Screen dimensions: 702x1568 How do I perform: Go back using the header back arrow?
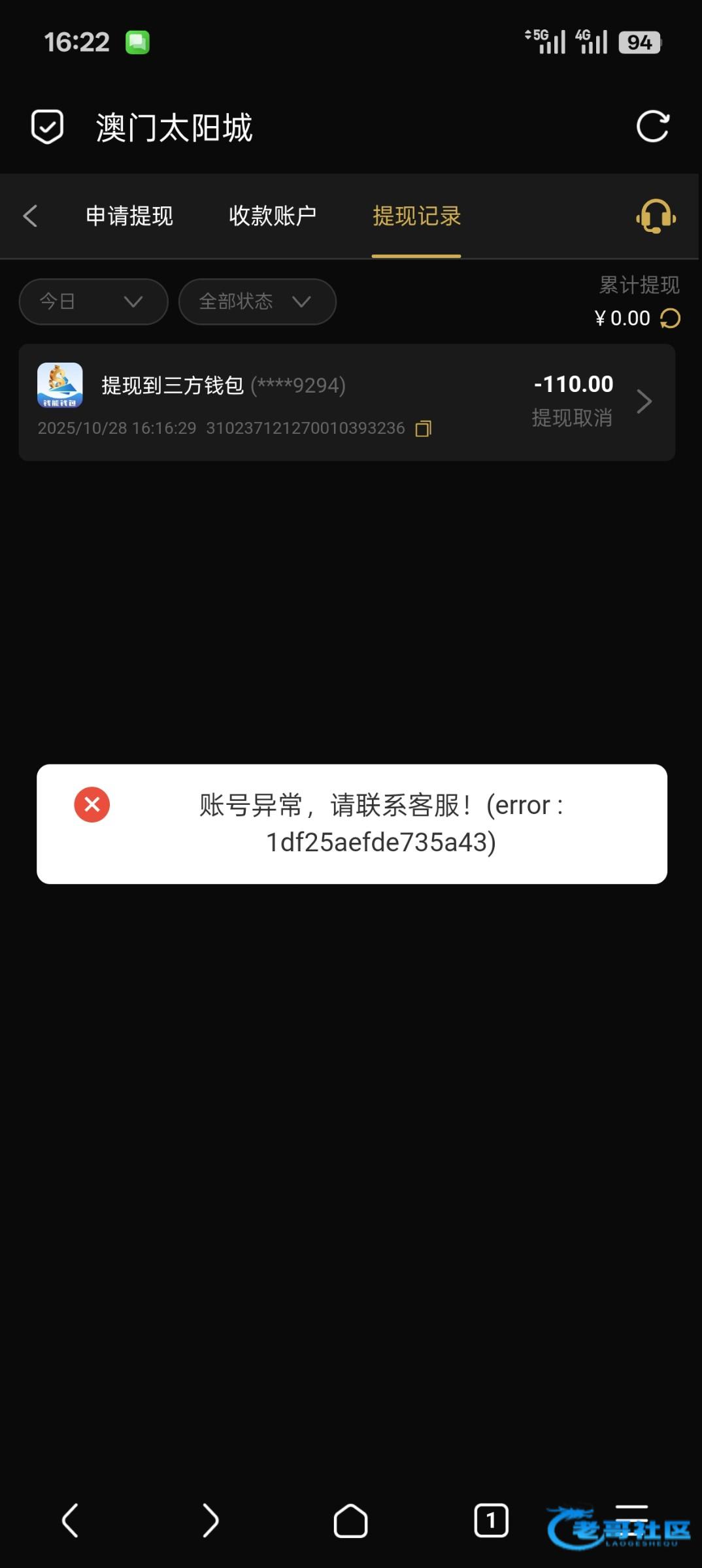[x=30, y=216]
